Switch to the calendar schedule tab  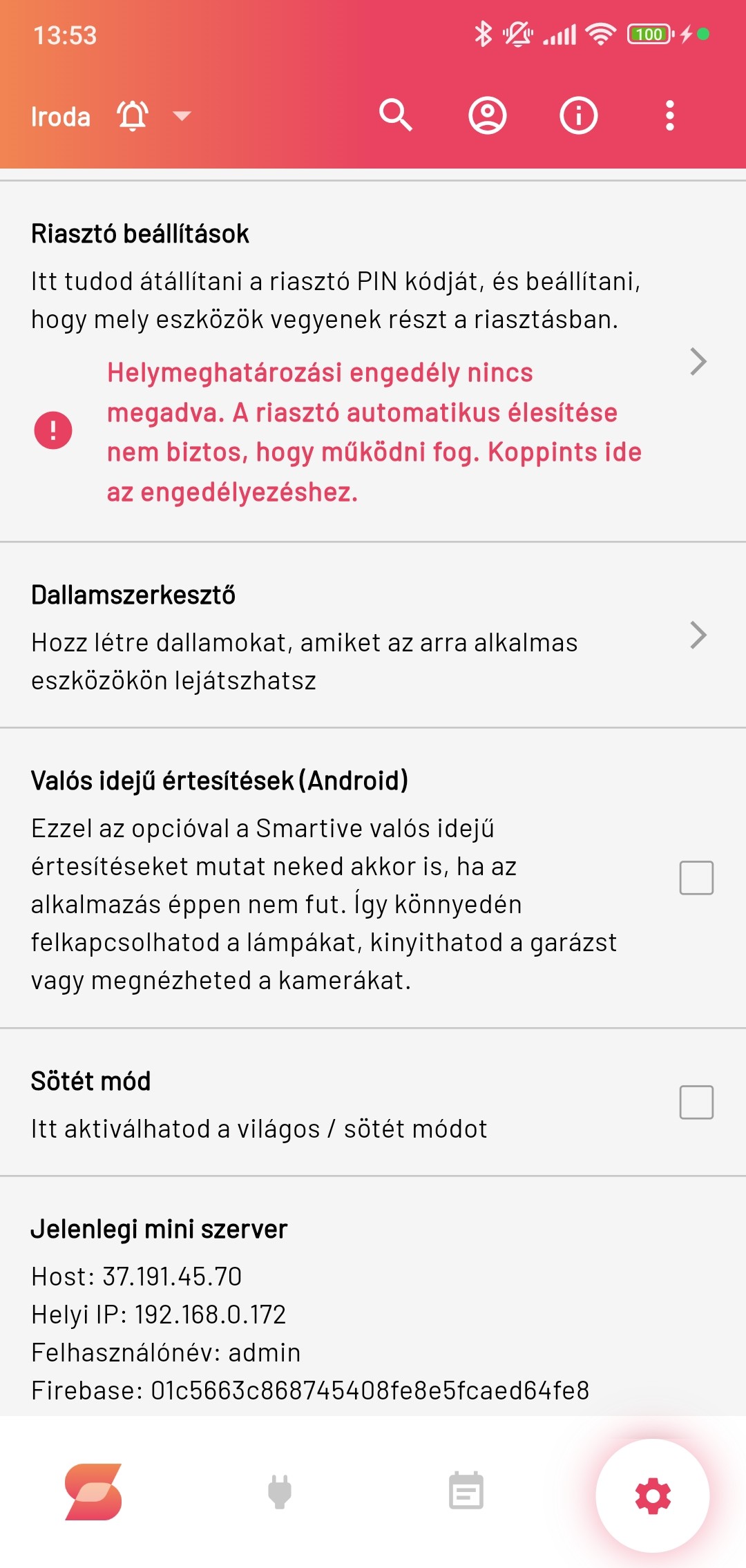(466, 1492)
